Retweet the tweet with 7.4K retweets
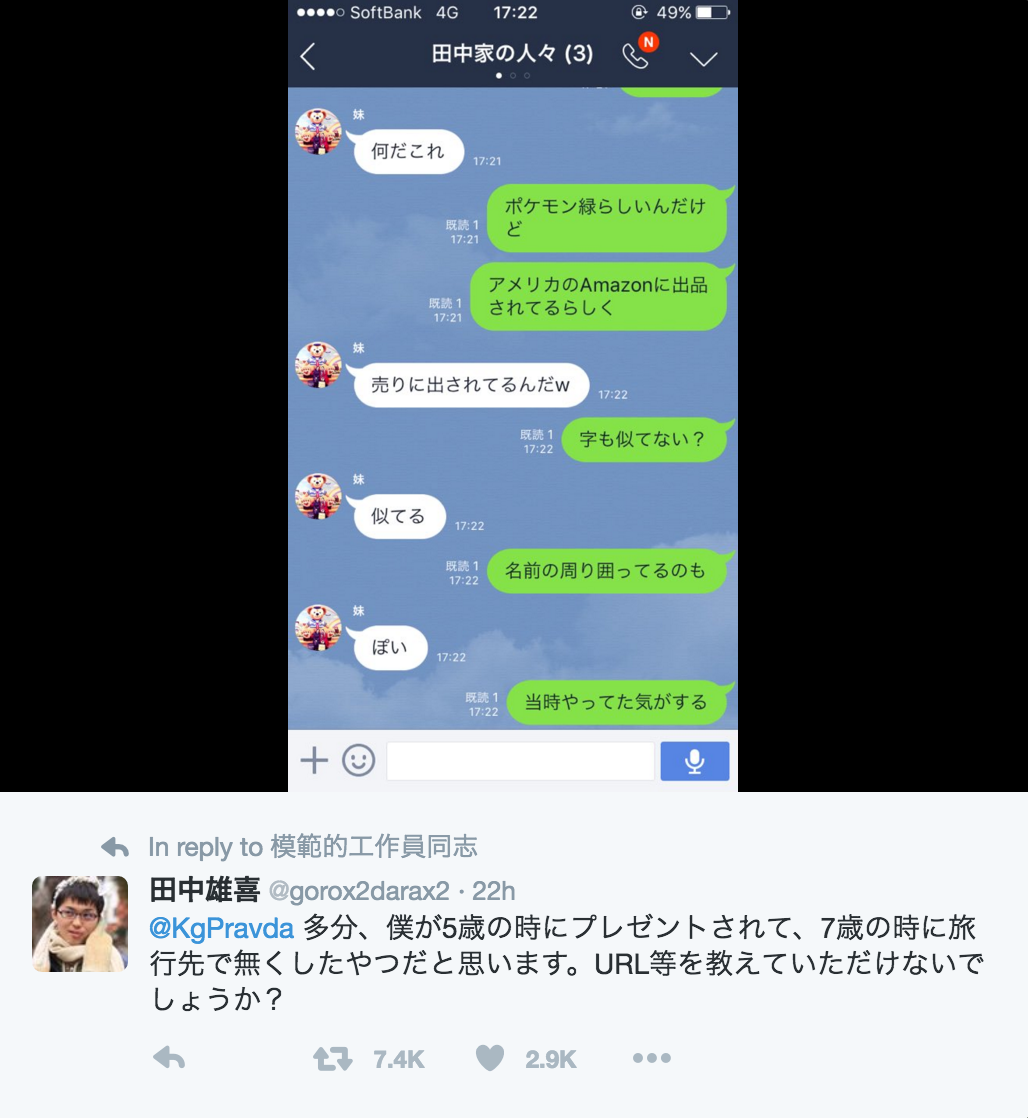Screen dimensions: 1028x1118 coord(333,1059)
